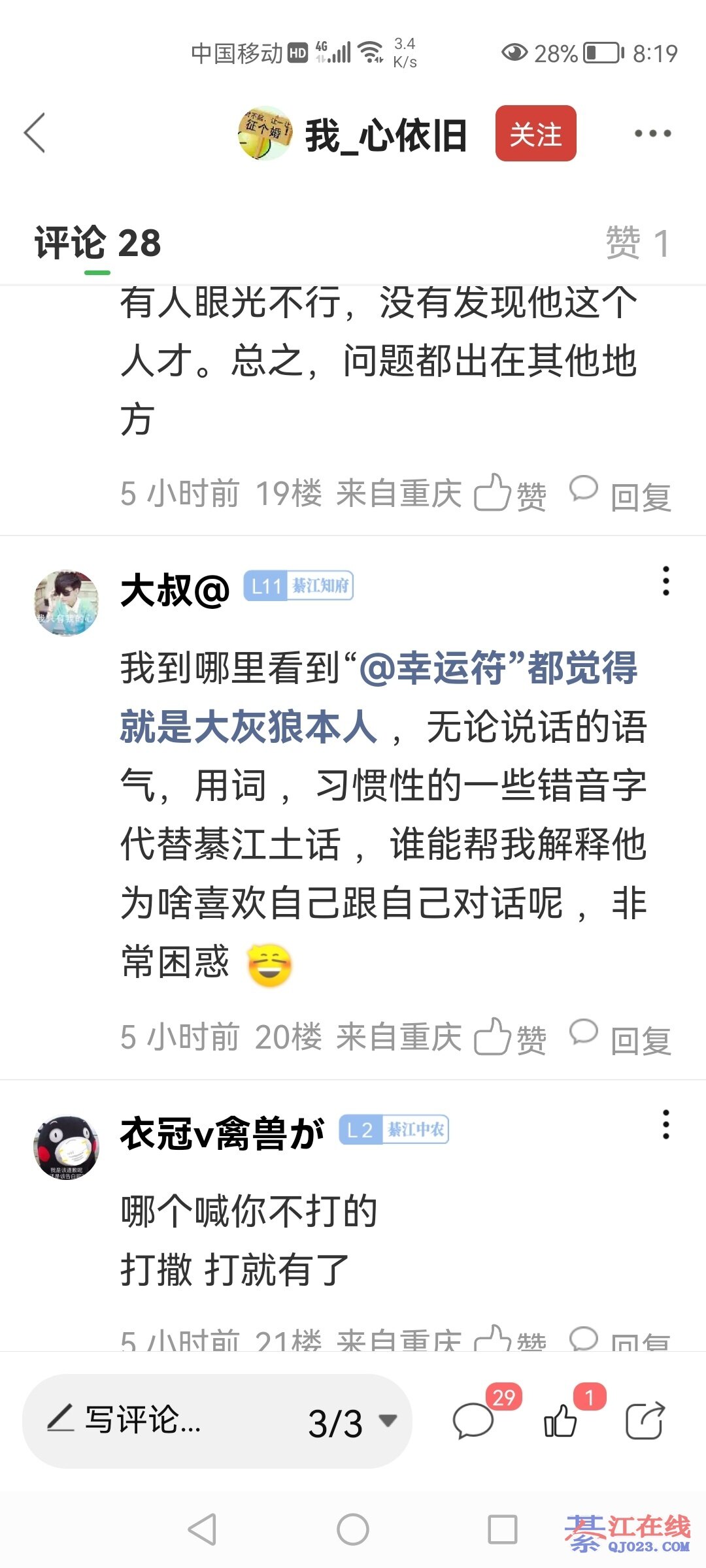This screenshot has height=1568, width=706.
Task: Open the top-right three-dot overflow menu
Action: pyautogui.click(x=652, y=133)
